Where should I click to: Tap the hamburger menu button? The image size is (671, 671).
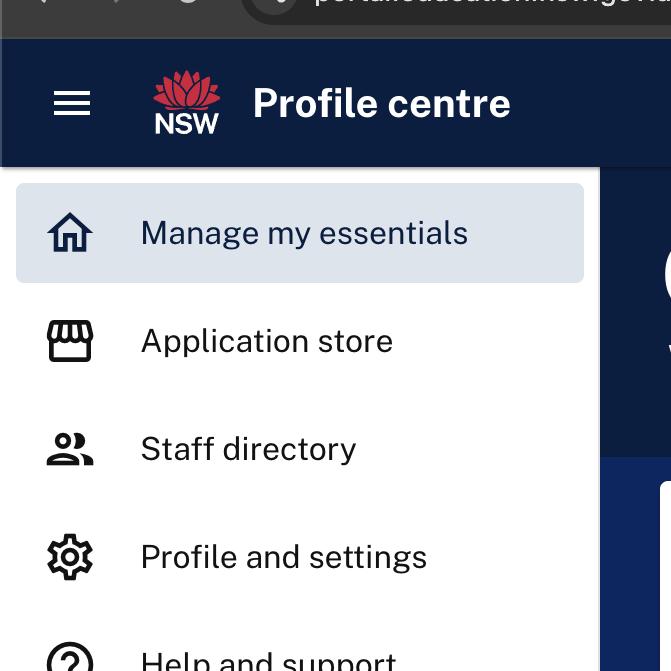pyautogui.click(x=72, y=103)
